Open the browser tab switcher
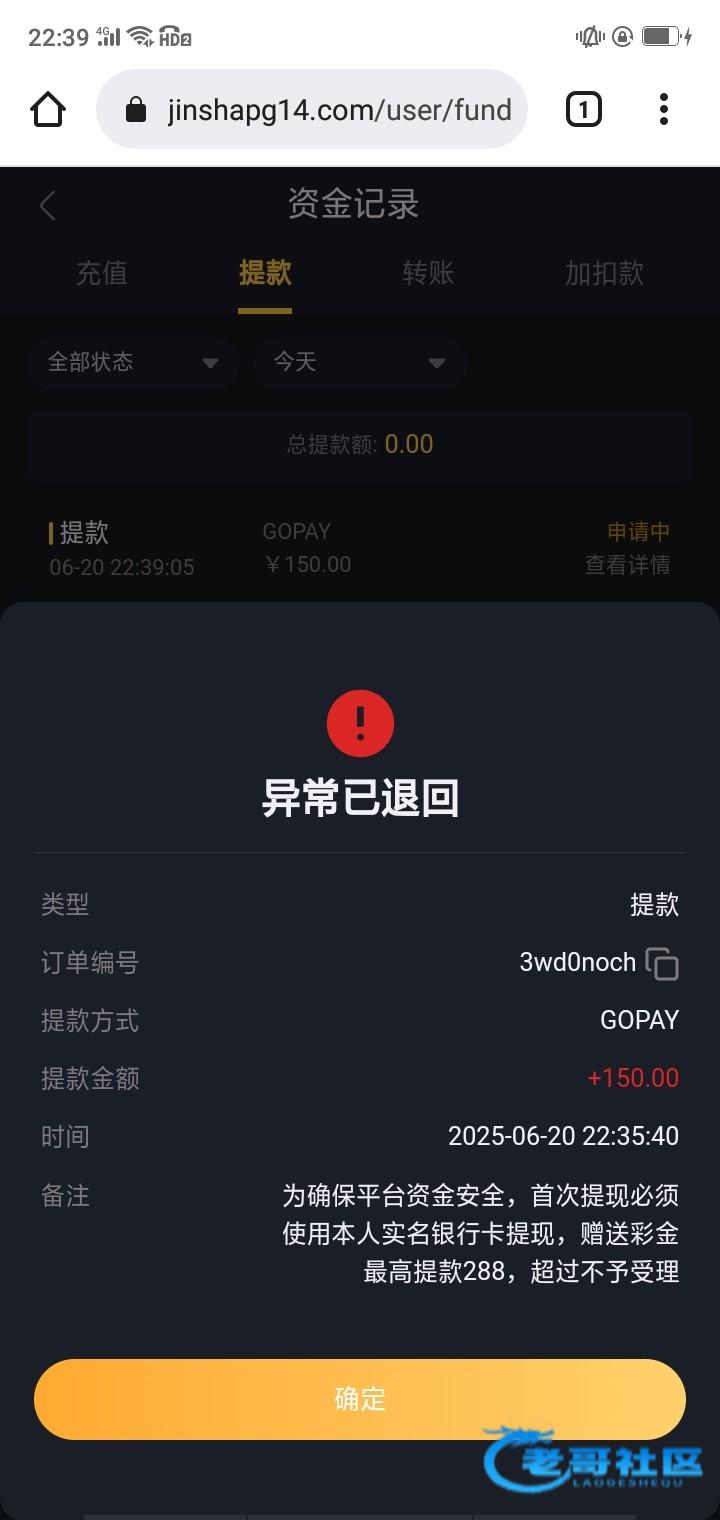This screenshot has height=1520, width=720. 584,109
